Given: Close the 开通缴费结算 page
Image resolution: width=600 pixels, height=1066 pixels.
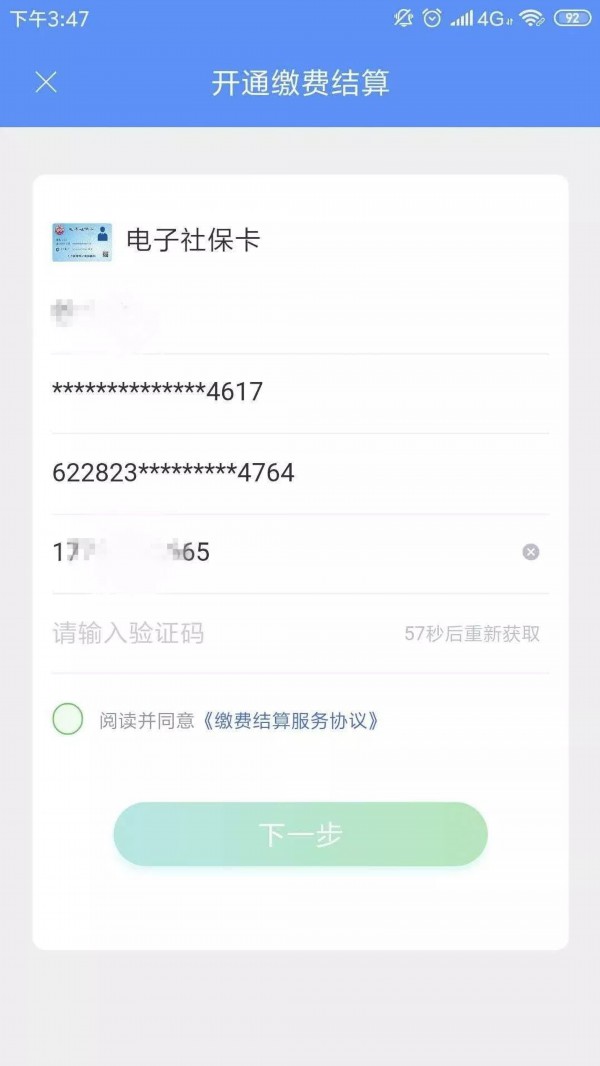Looking at the screenshot, I should click(x=46, y=82).
